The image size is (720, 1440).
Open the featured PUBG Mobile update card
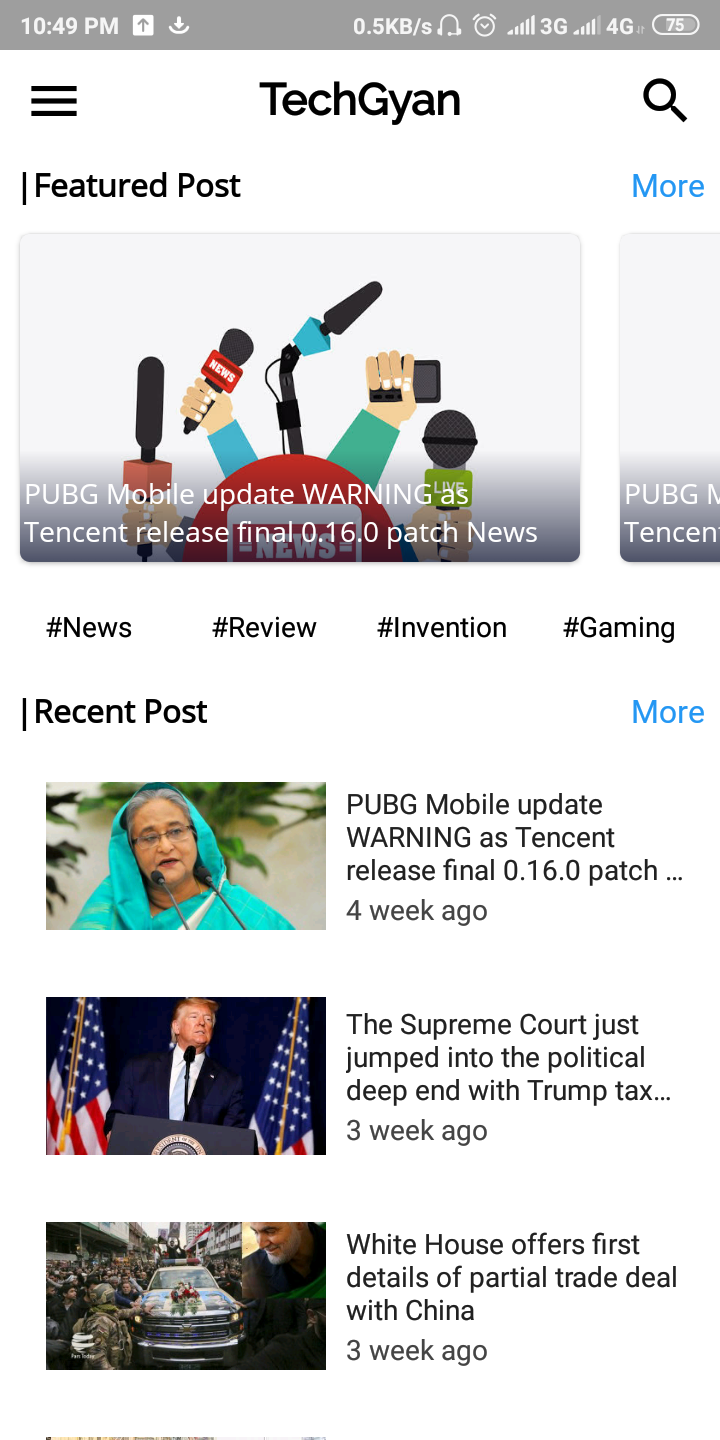[x=300, y=398]
